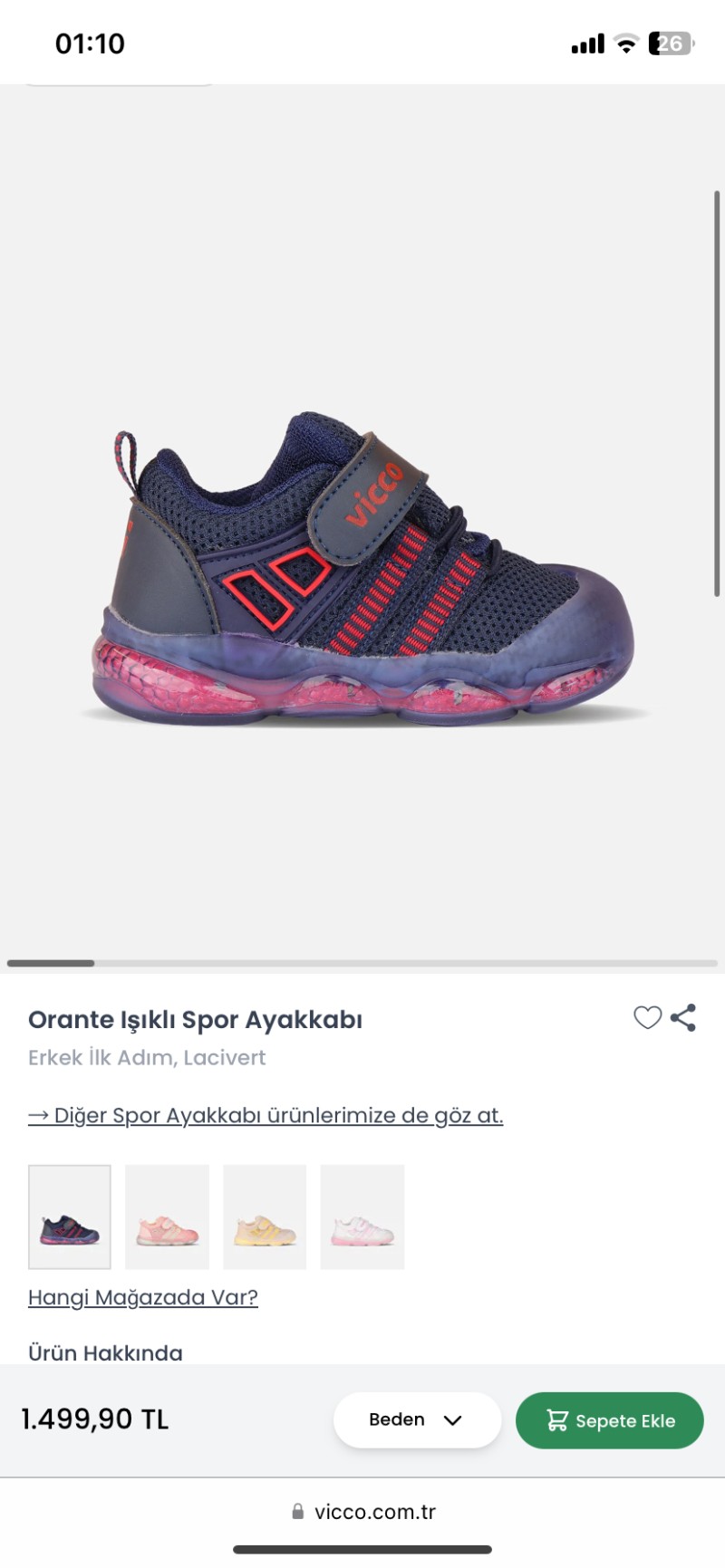Open the 'Diğer Spor Ayakkabı ürünlerimize de göz at' link
This screenshot has height=1568, width=725.
coord(266,1115)
